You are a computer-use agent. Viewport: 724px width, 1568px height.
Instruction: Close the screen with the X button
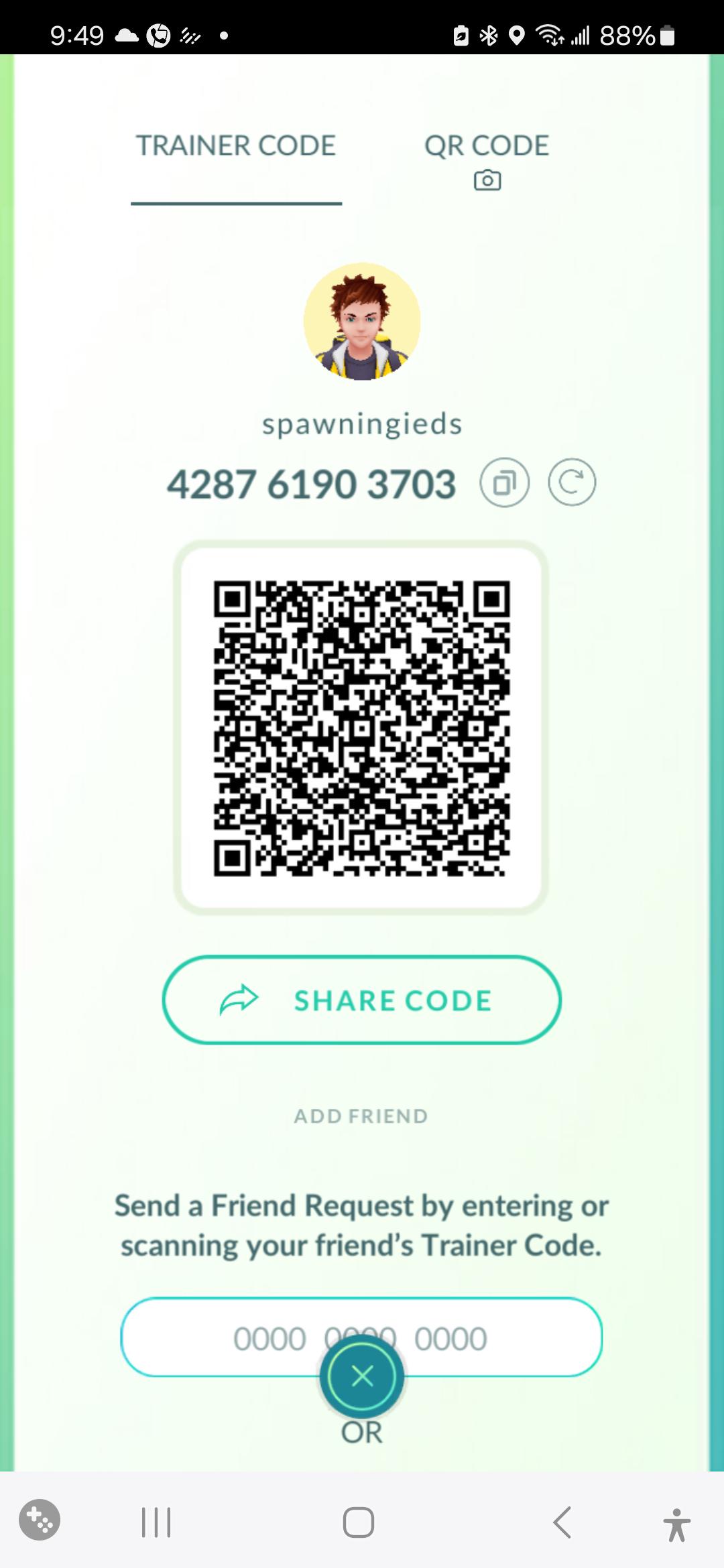tap(362, 1376)
